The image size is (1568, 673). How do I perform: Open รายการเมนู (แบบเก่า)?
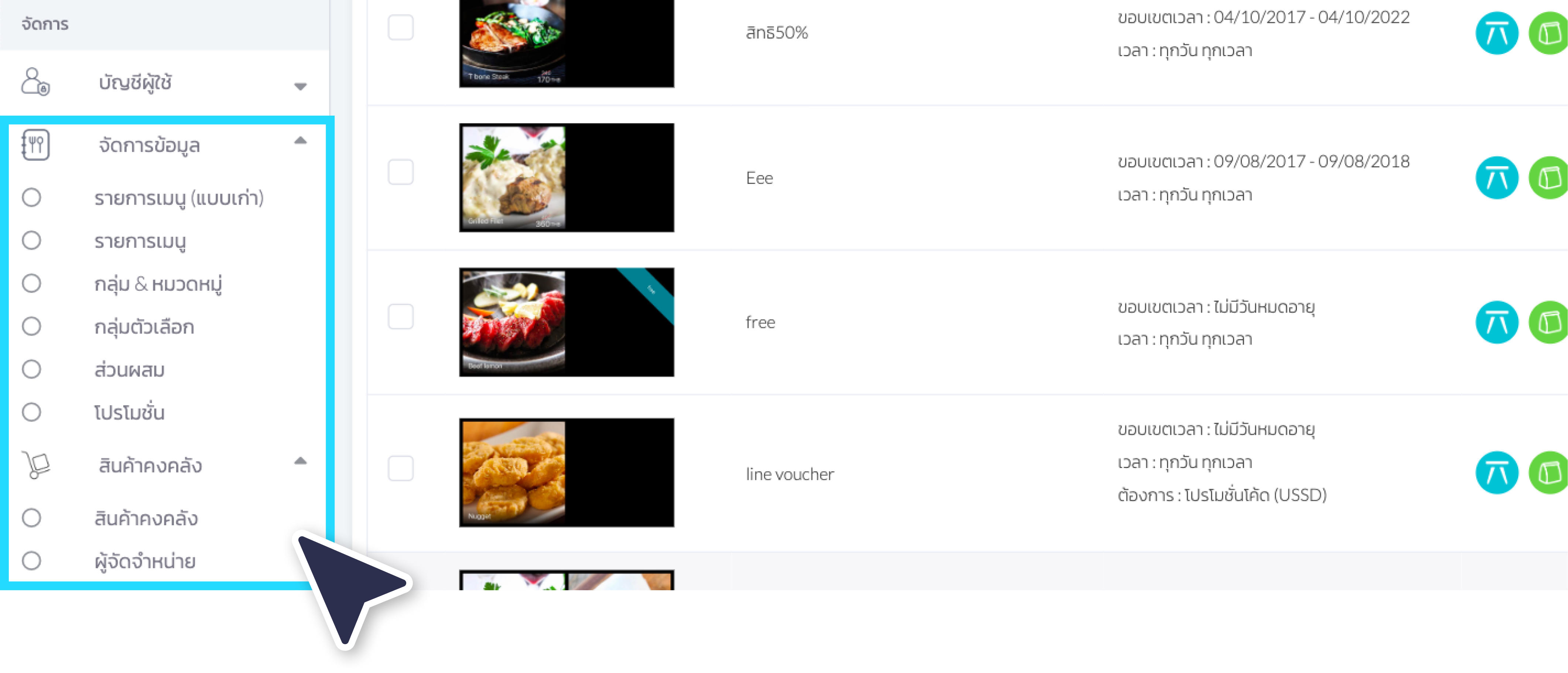click(x=178, y=198)
